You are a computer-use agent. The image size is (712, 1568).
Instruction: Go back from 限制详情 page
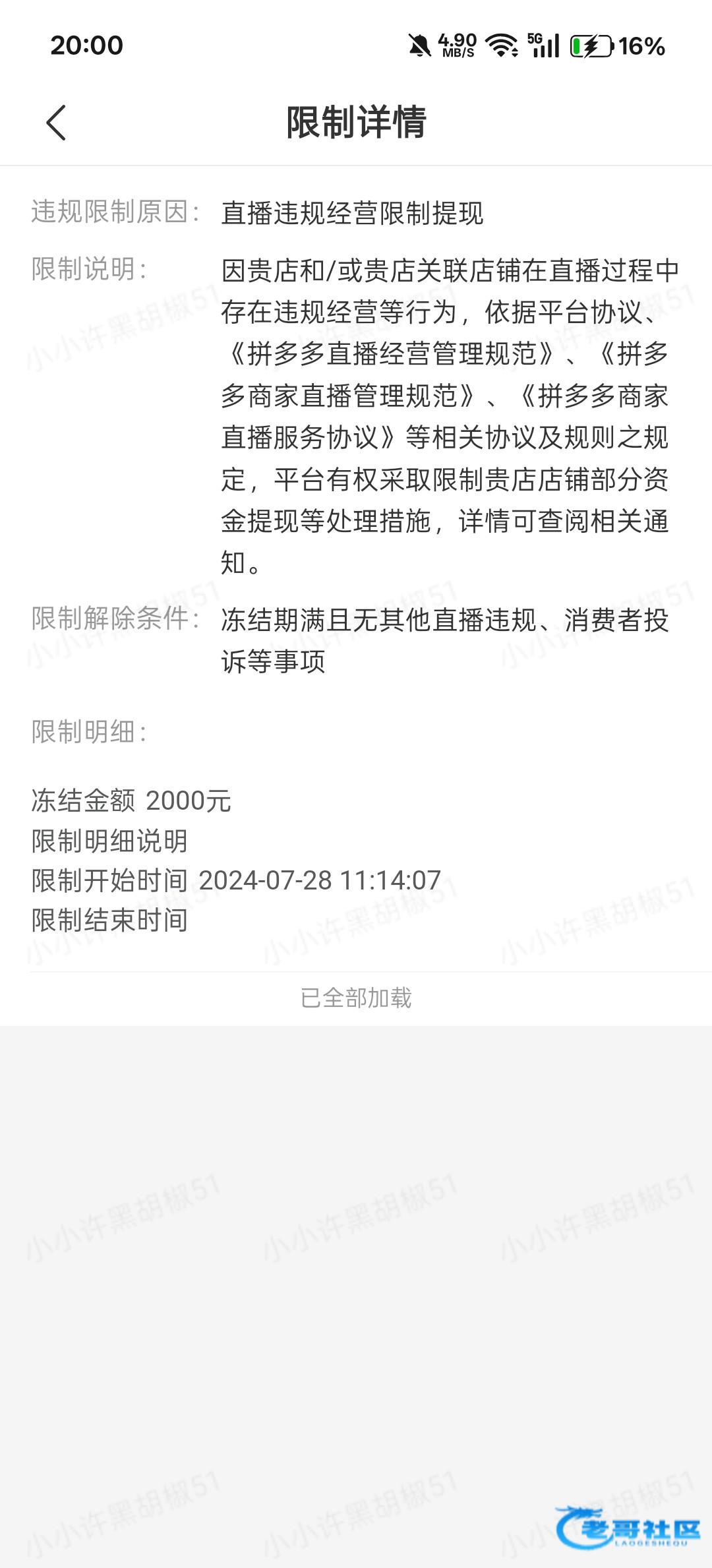pyautogui.click(x=56, y=123)
